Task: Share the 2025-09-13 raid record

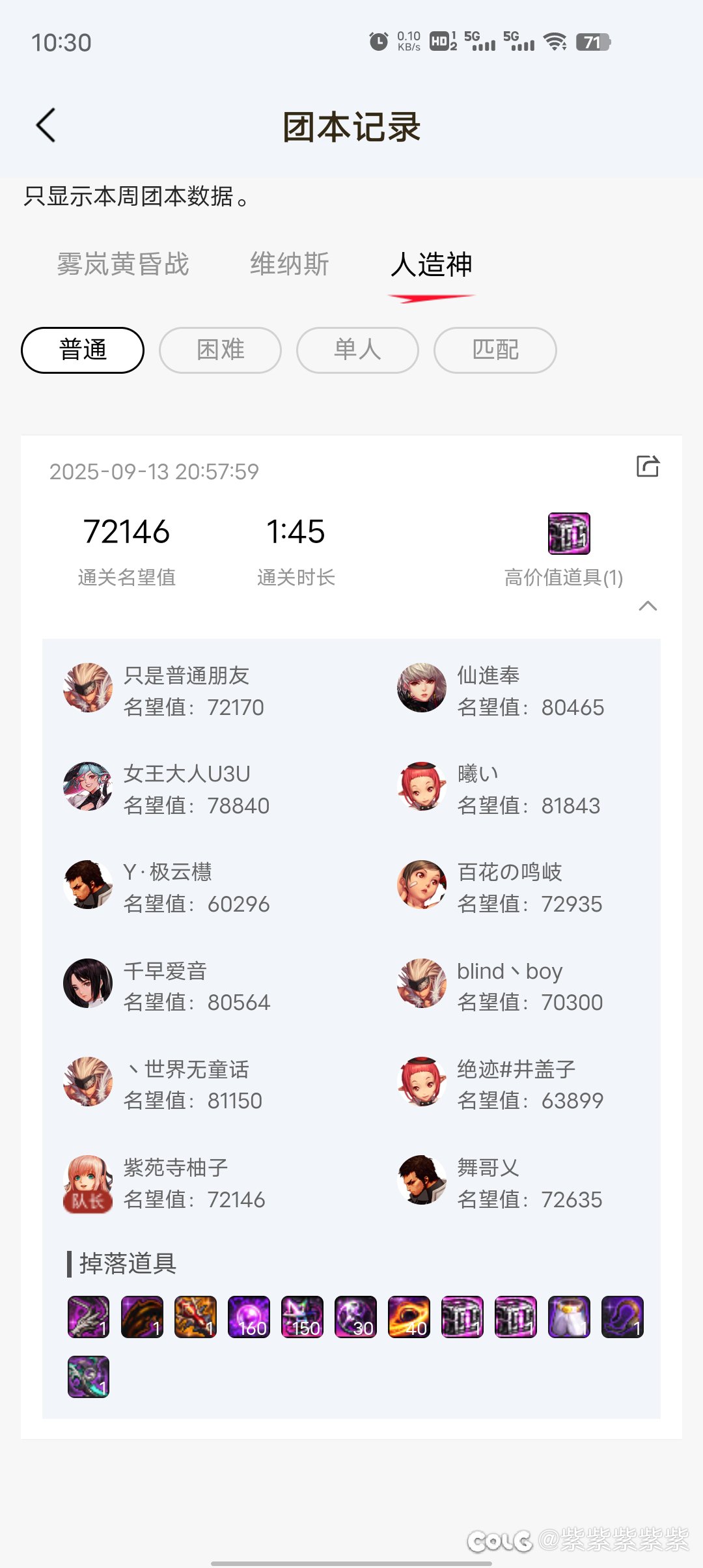Action: tap(648, 466)
